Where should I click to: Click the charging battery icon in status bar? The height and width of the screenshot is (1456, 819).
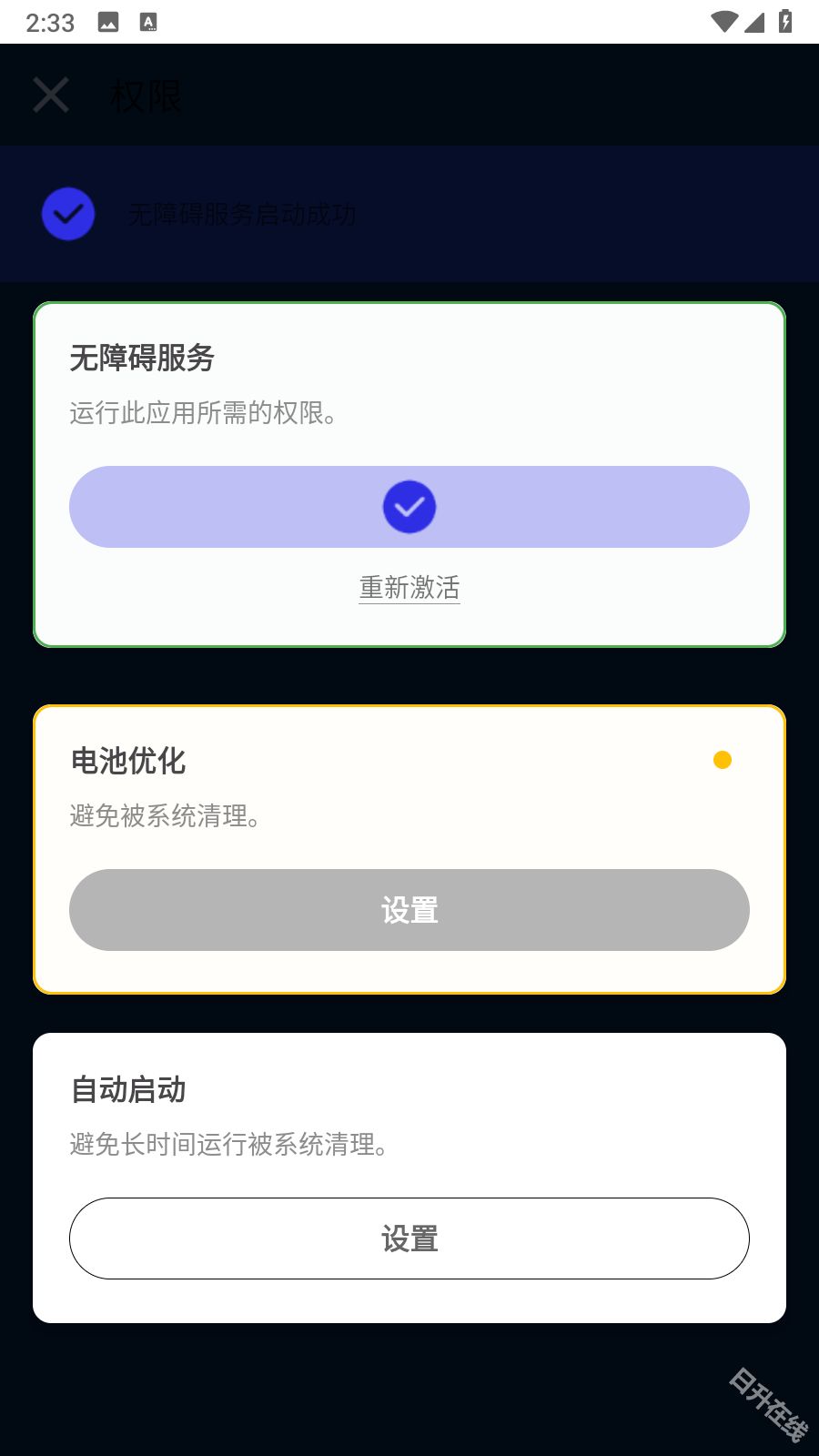[786, 22]
